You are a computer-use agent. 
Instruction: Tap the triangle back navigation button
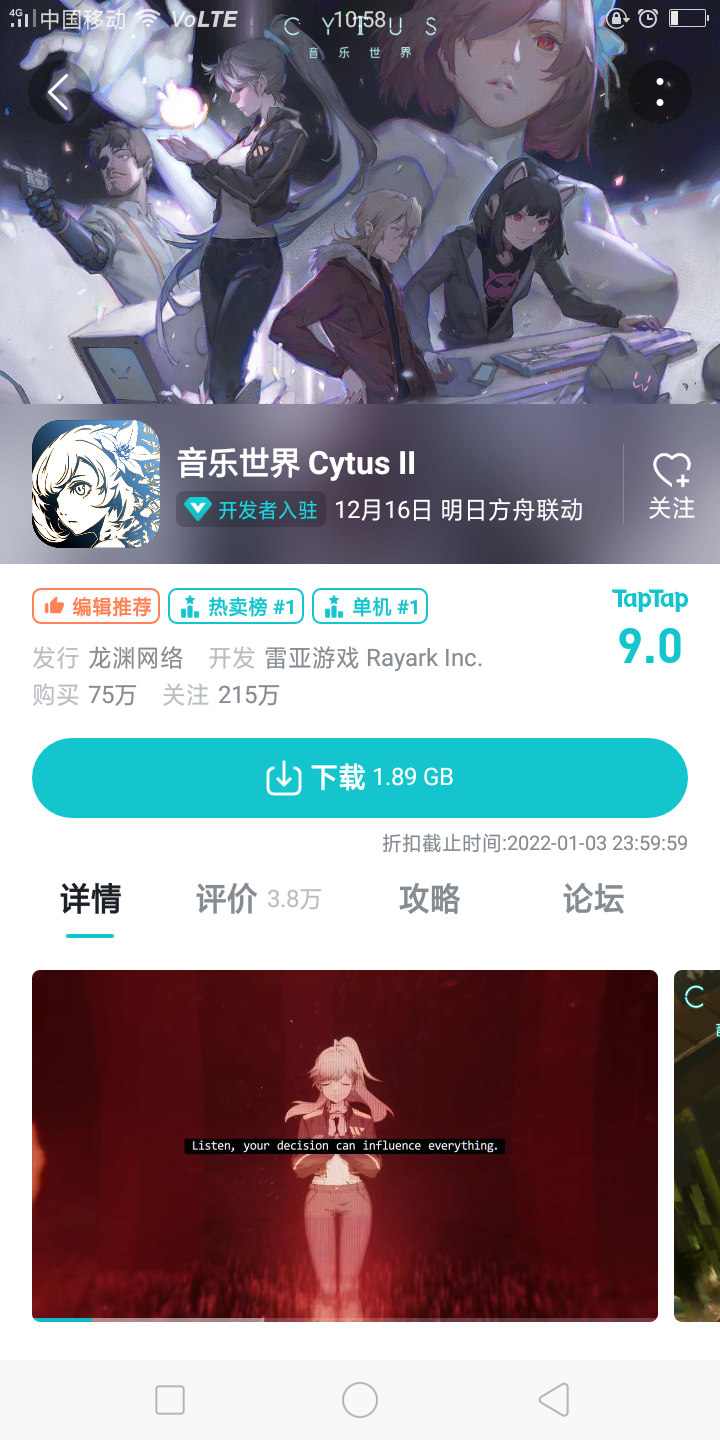pos(553,1400)
